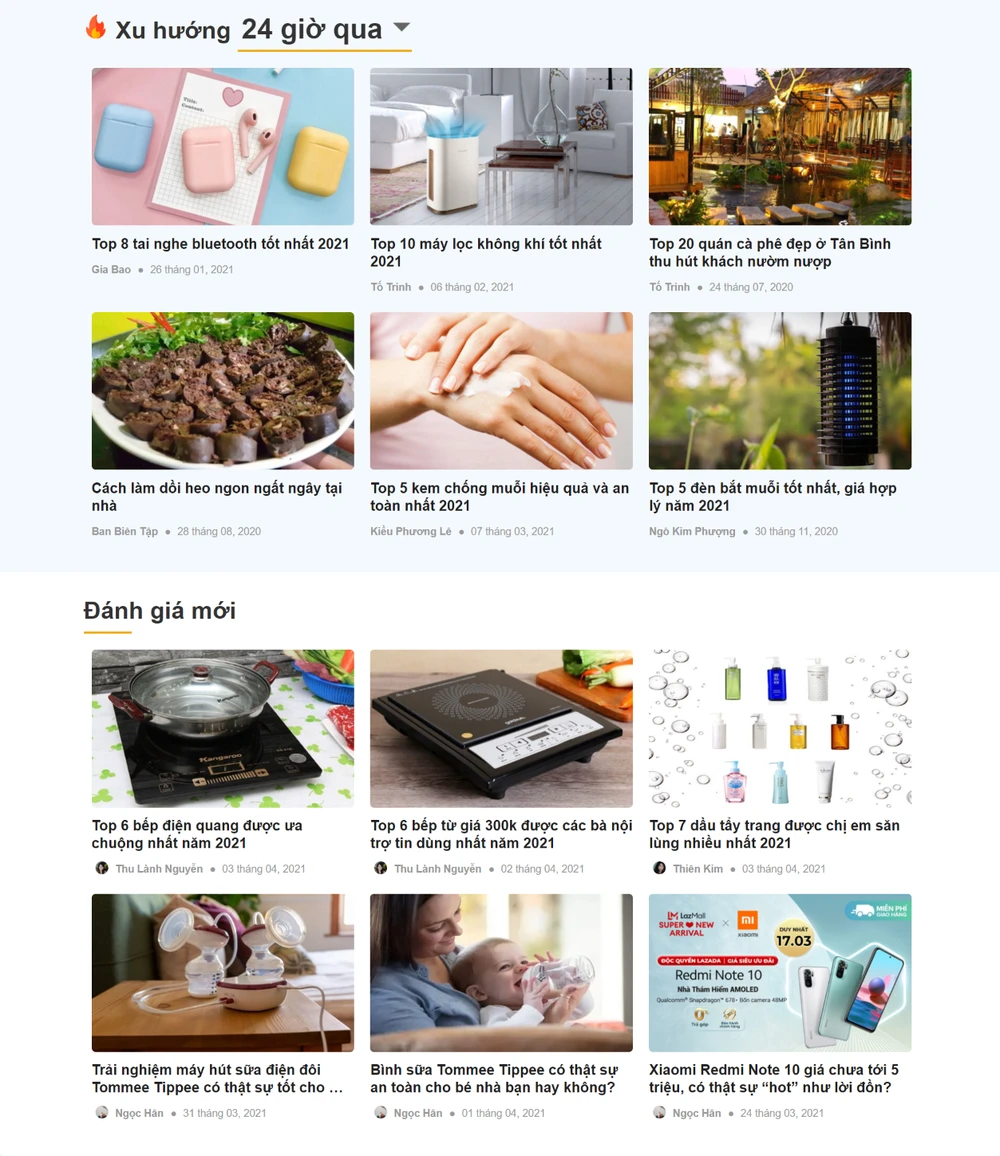Open Top 5 kem chống muỗi article

coord(499,496)
